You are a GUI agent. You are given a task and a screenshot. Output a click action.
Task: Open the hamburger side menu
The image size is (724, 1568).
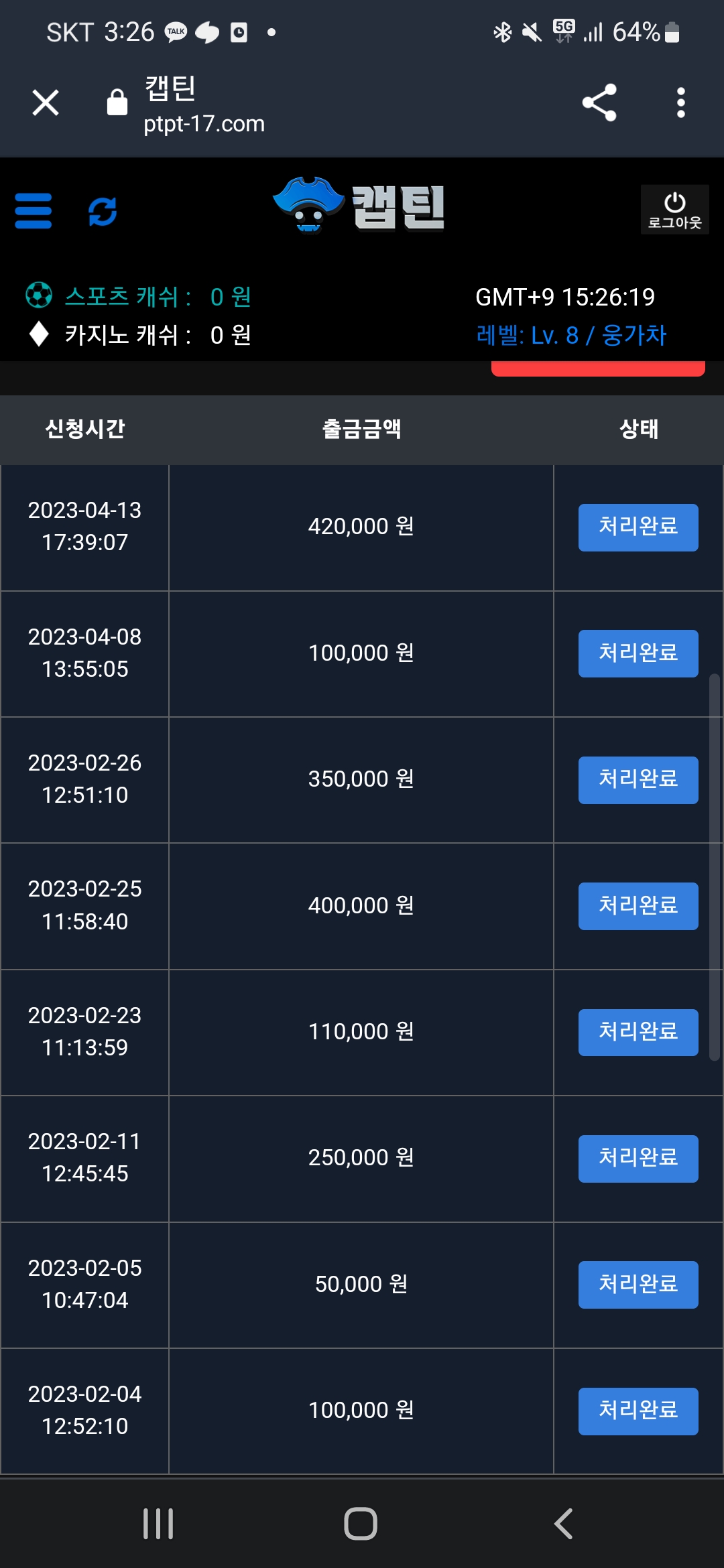34,211
